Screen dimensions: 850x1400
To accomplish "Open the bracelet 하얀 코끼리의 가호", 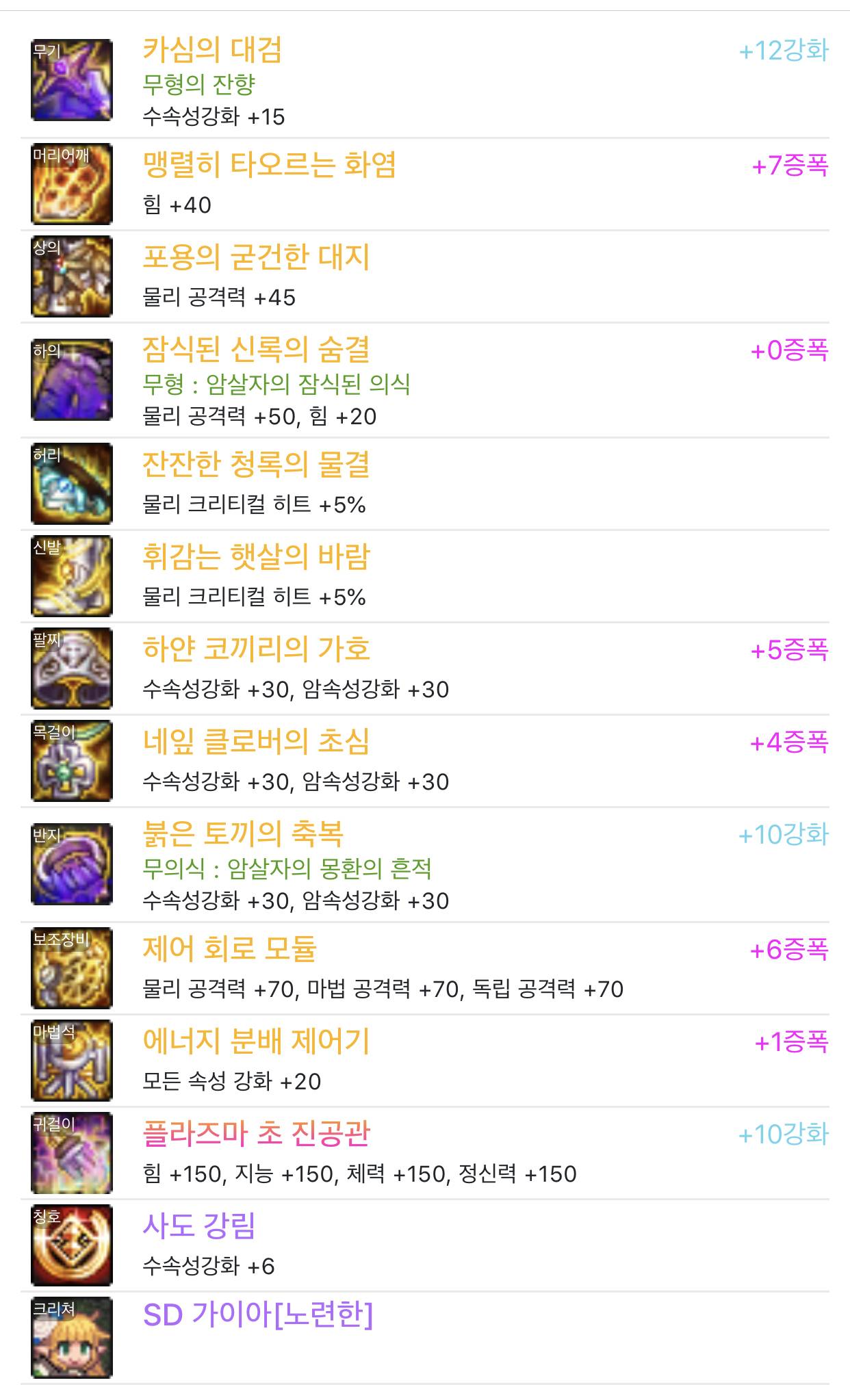I will point(425,669).
